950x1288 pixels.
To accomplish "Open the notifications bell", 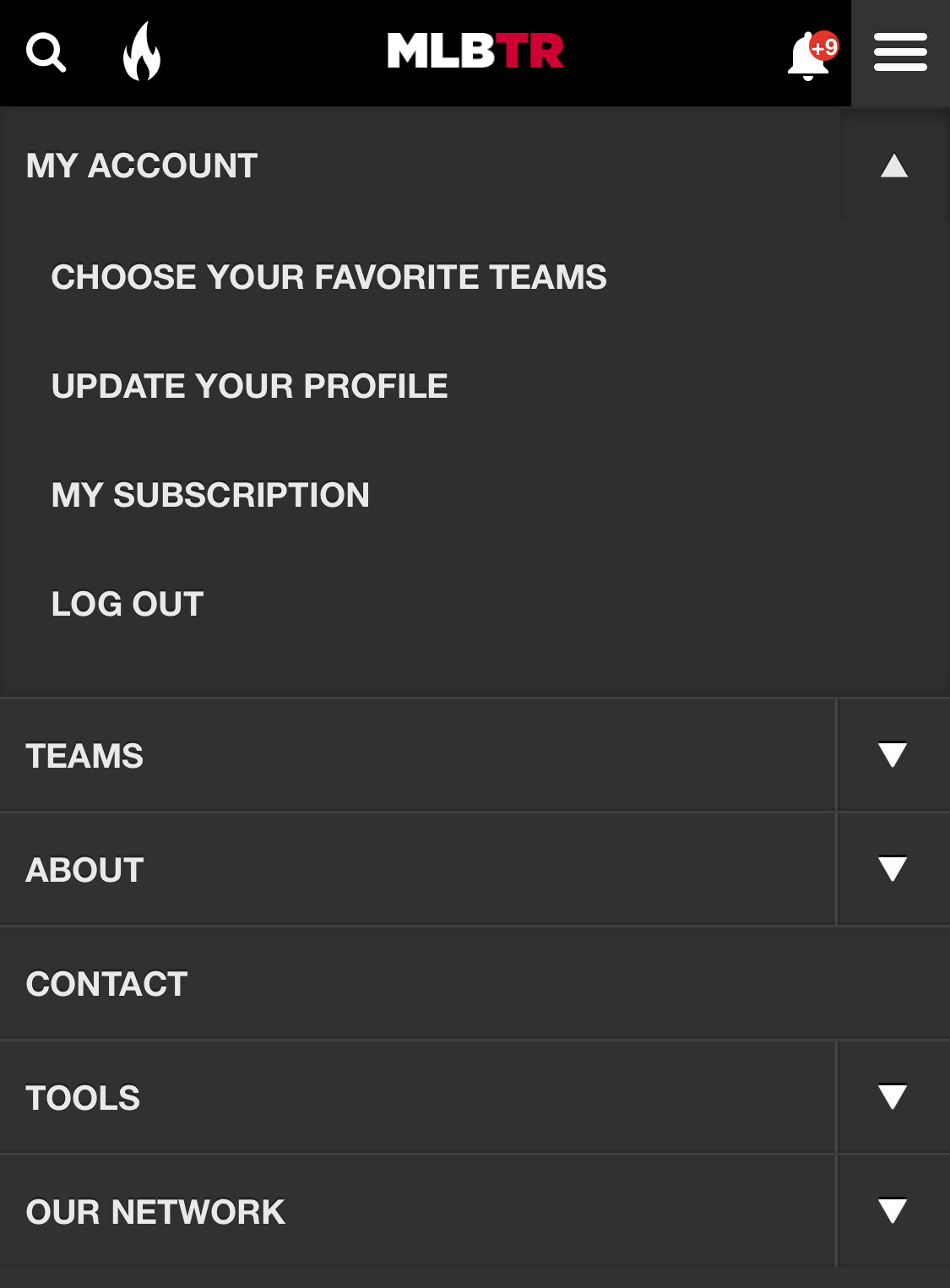I will coord(809,56).
